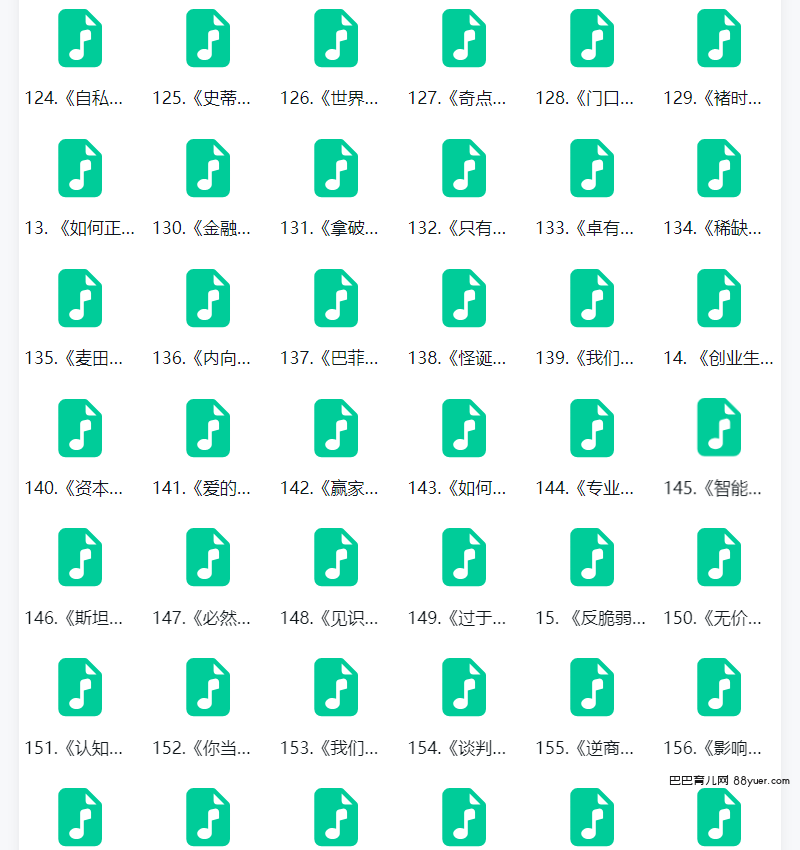Image resolution: width=800 pixels, height=850 pixels.
Task: Open audio file 145.《智能…
Action: (x=719, y=427)
